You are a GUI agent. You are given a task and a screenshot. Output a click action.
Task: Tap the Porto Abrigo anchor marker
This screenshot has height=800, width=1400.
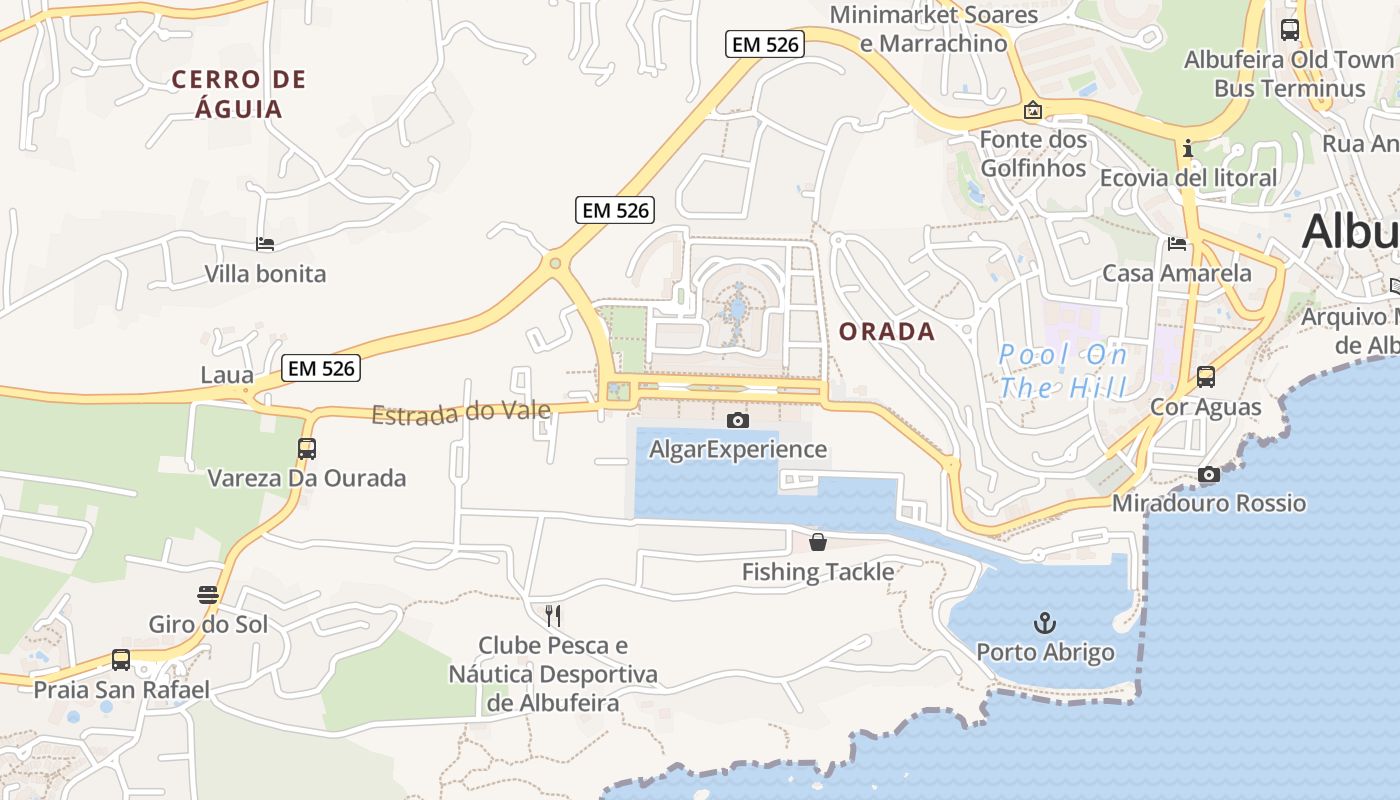coord(1044,623)
